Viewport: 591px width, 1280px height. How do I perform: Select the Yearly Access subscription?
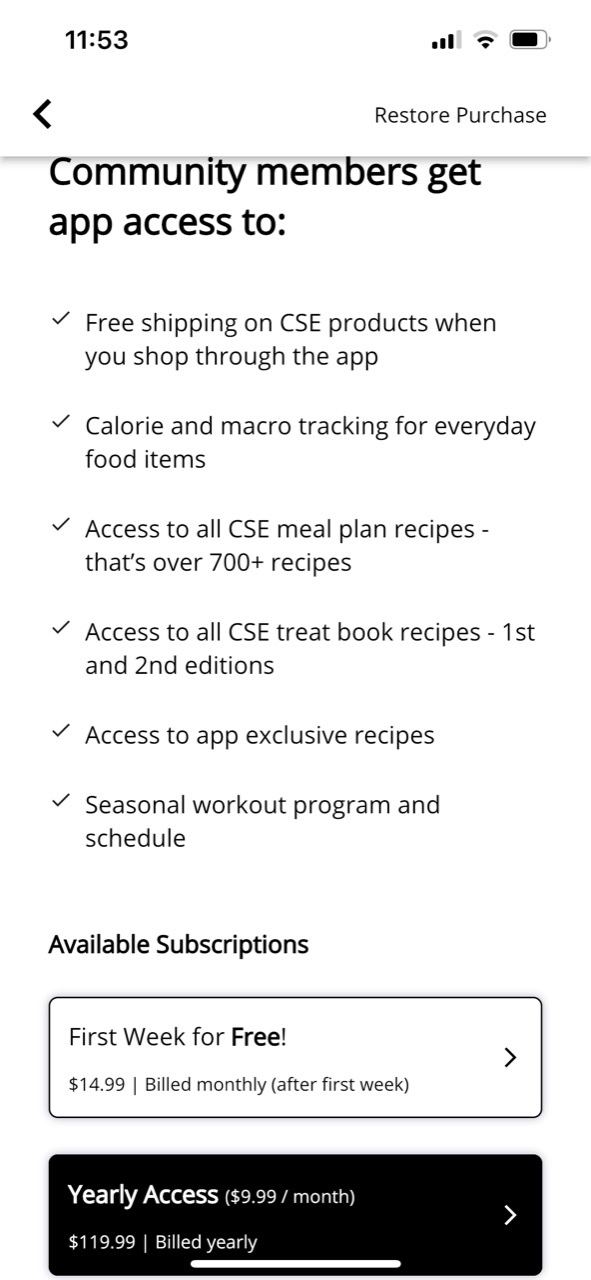(295, 1215)
